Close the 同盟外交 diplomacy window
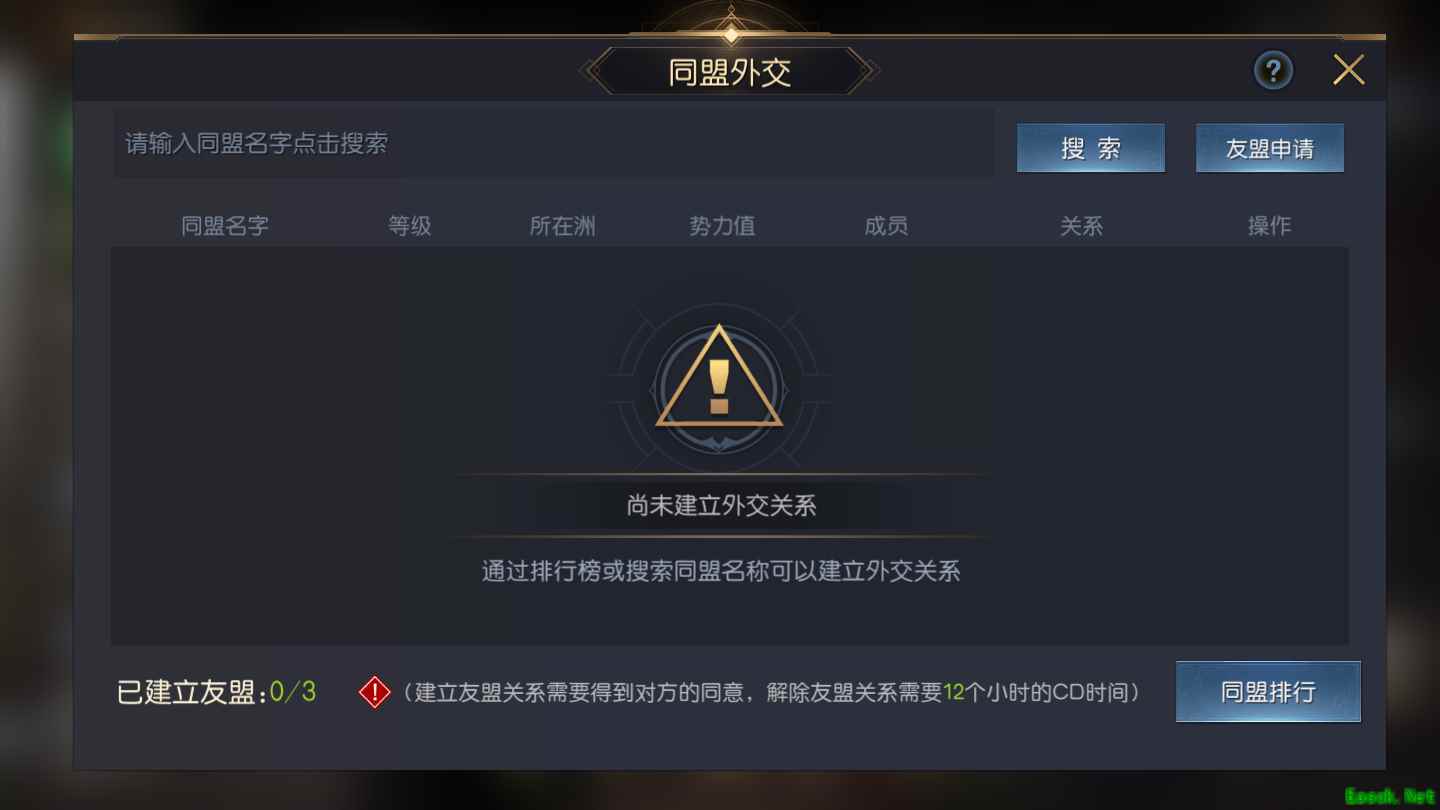This screenshot has width=1440, height=810. pyautogui.click(x=1348, y=70)
